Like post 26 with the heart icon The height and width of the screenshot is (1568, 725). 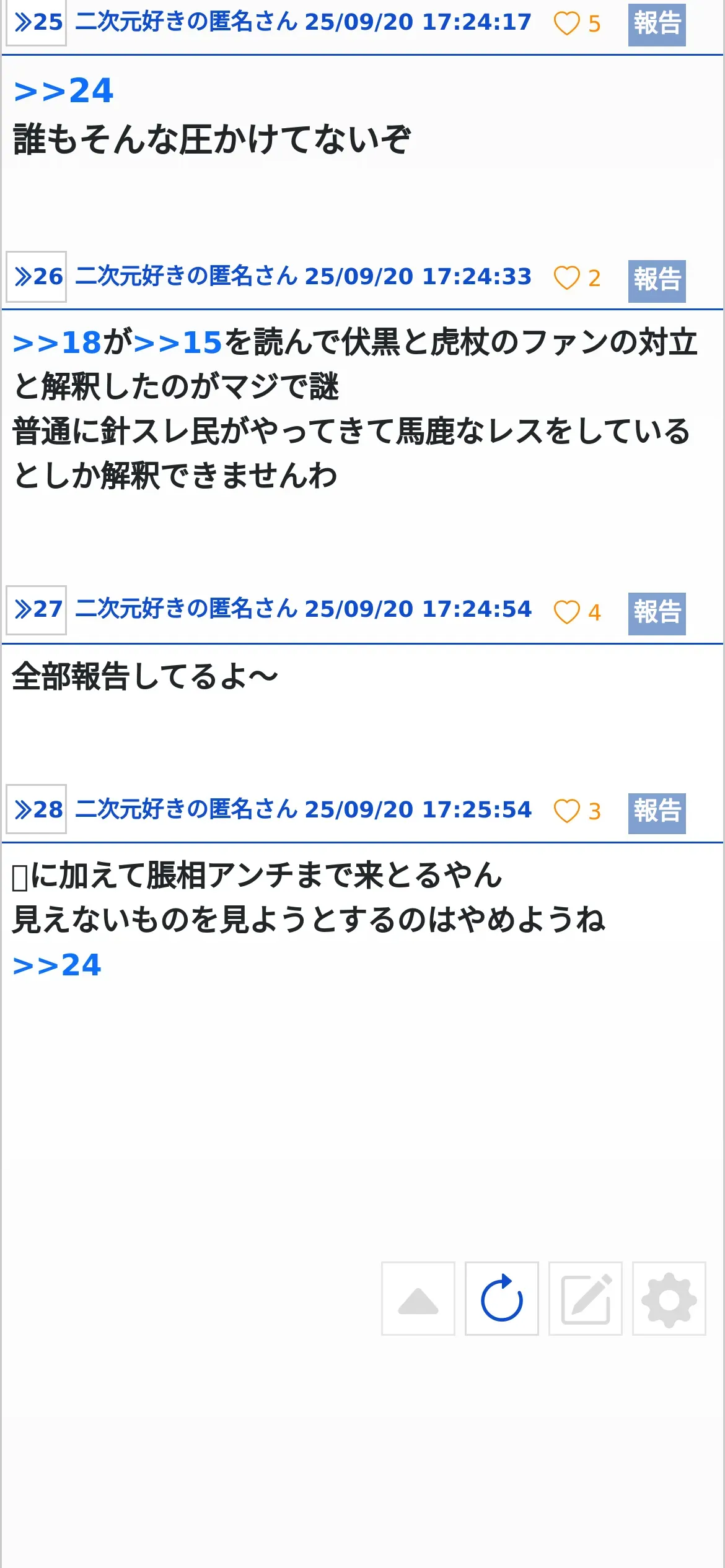(566, 278)
